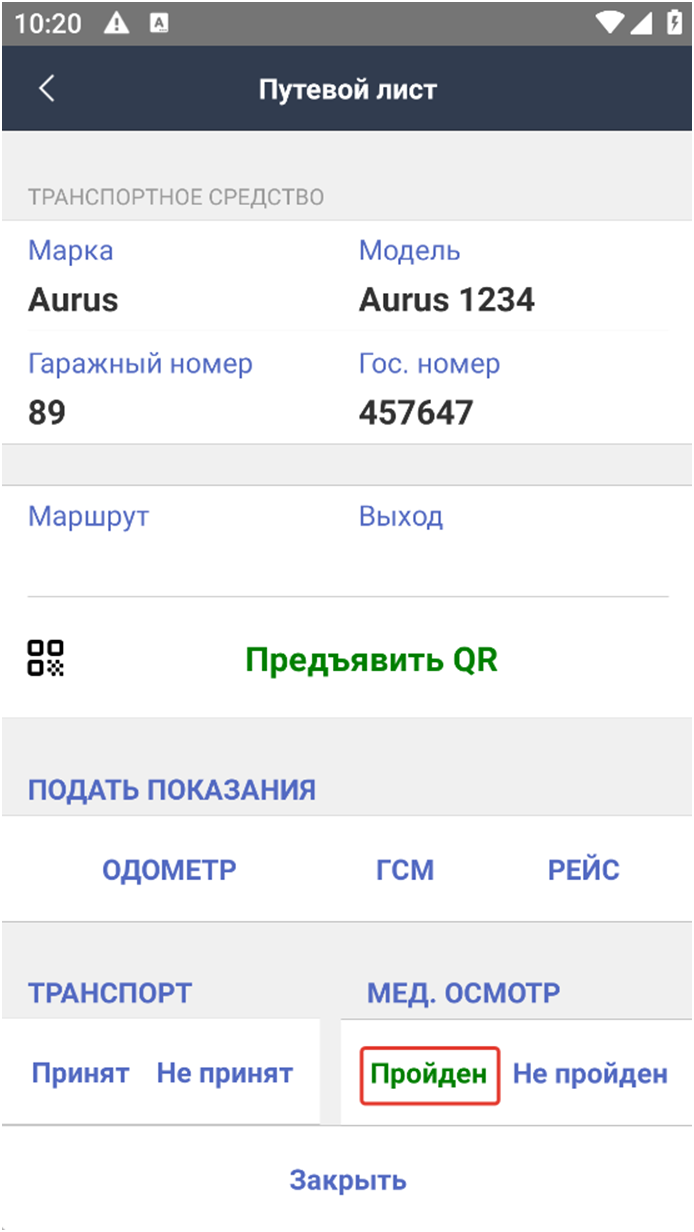
Task: Choose Не пройден for medical check
Action: 590,1074
